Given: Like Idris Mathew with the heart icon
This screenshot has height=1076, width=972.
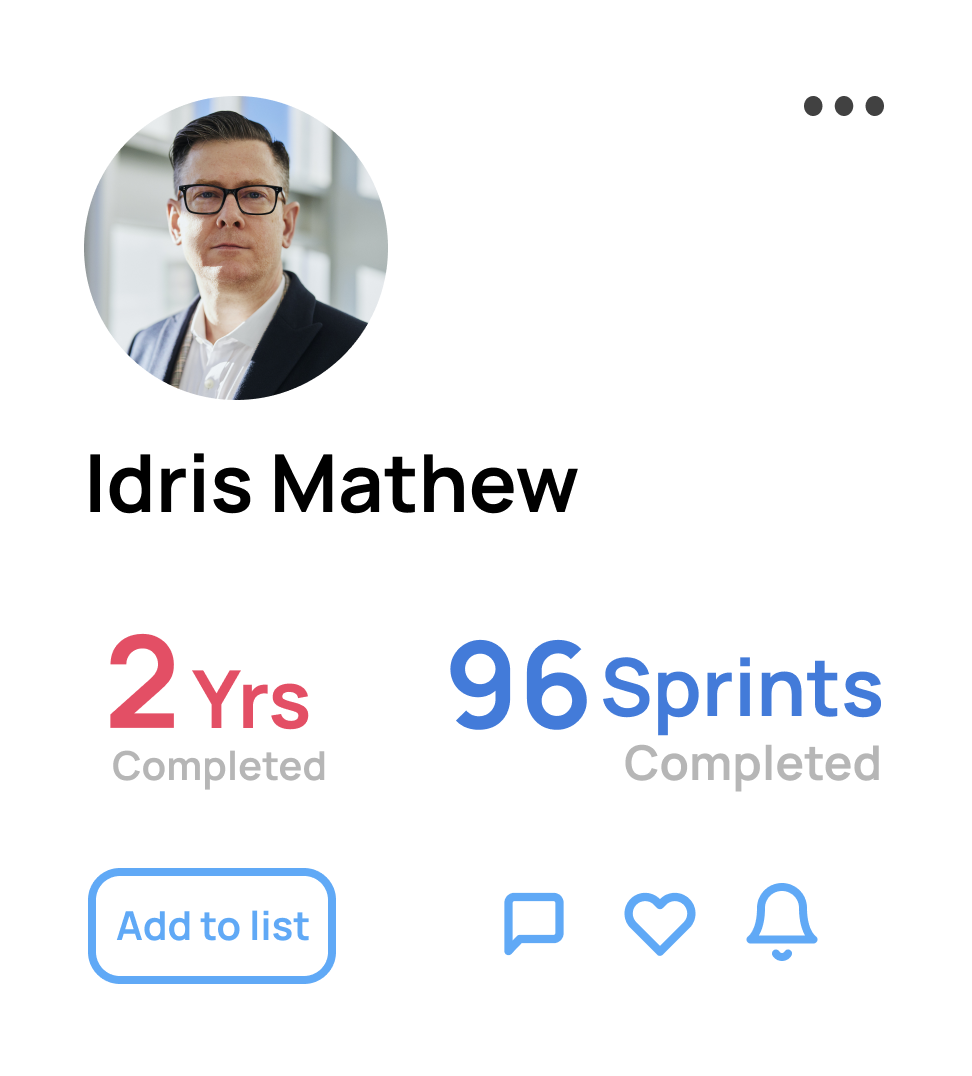Looking at the screenshot, I should point(659,922).
